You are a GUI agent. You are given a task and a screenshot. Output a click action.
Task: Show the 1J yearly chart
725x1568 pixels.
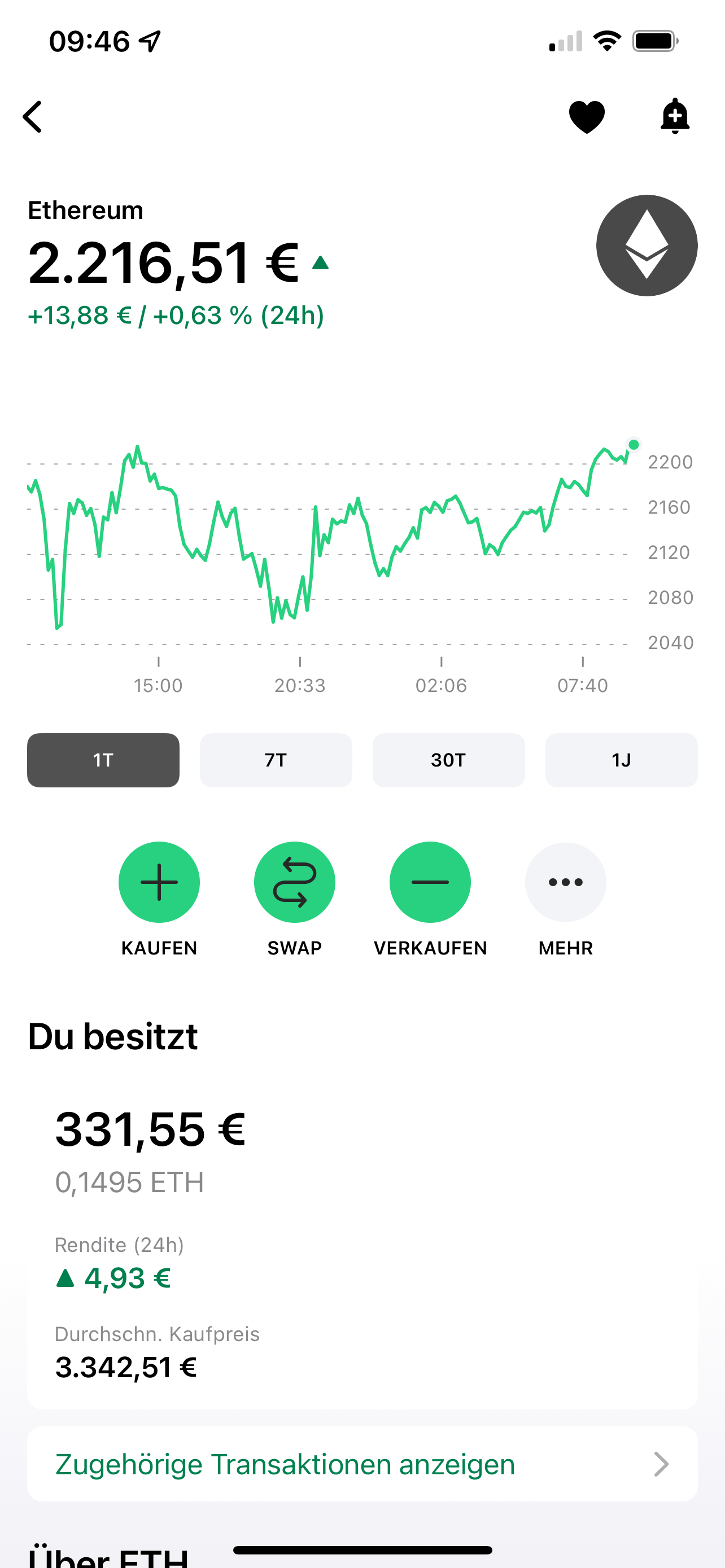point(621,760)
